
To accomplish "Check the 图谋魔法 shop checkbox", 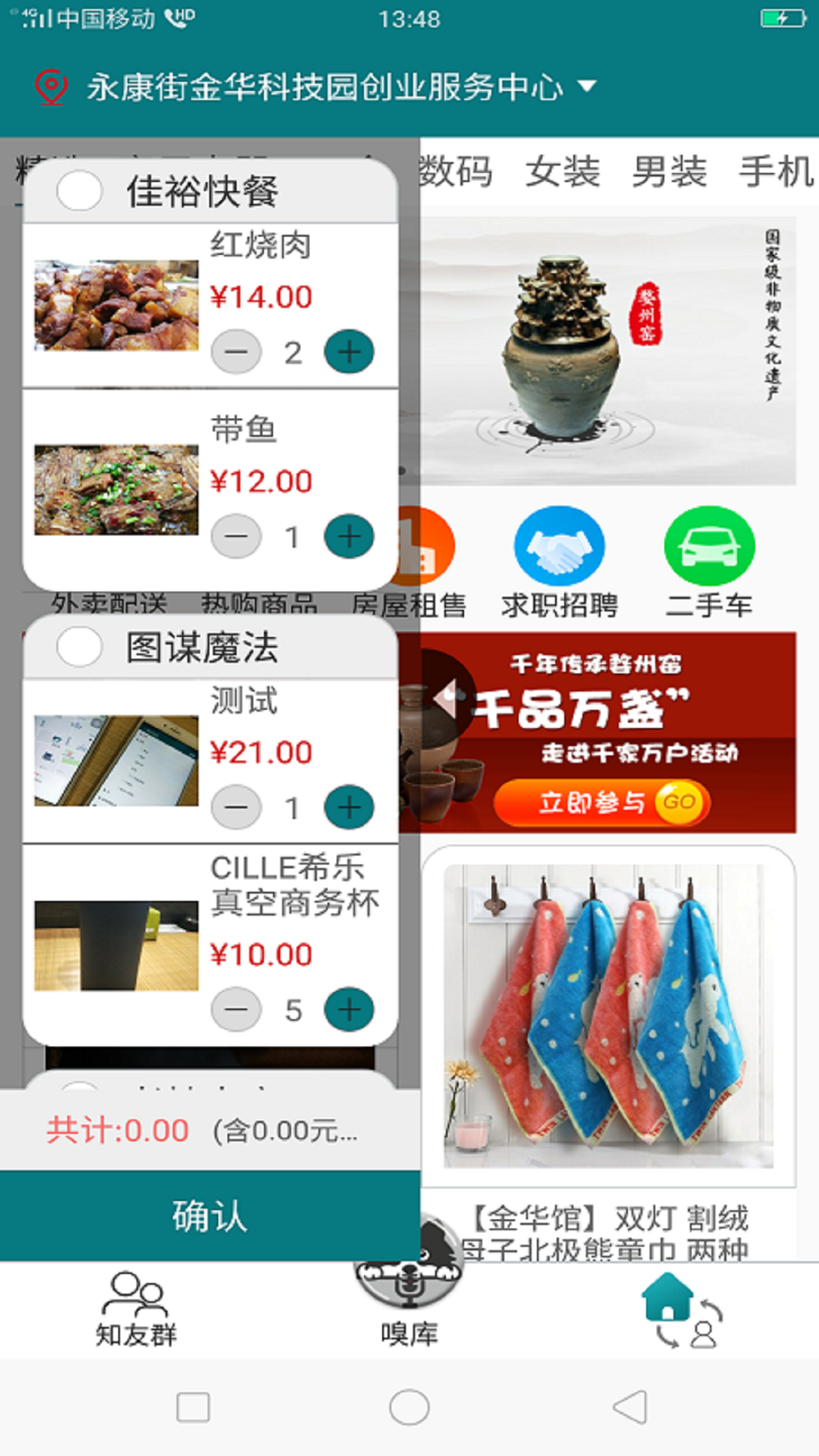I will click(x=80, y=647).
